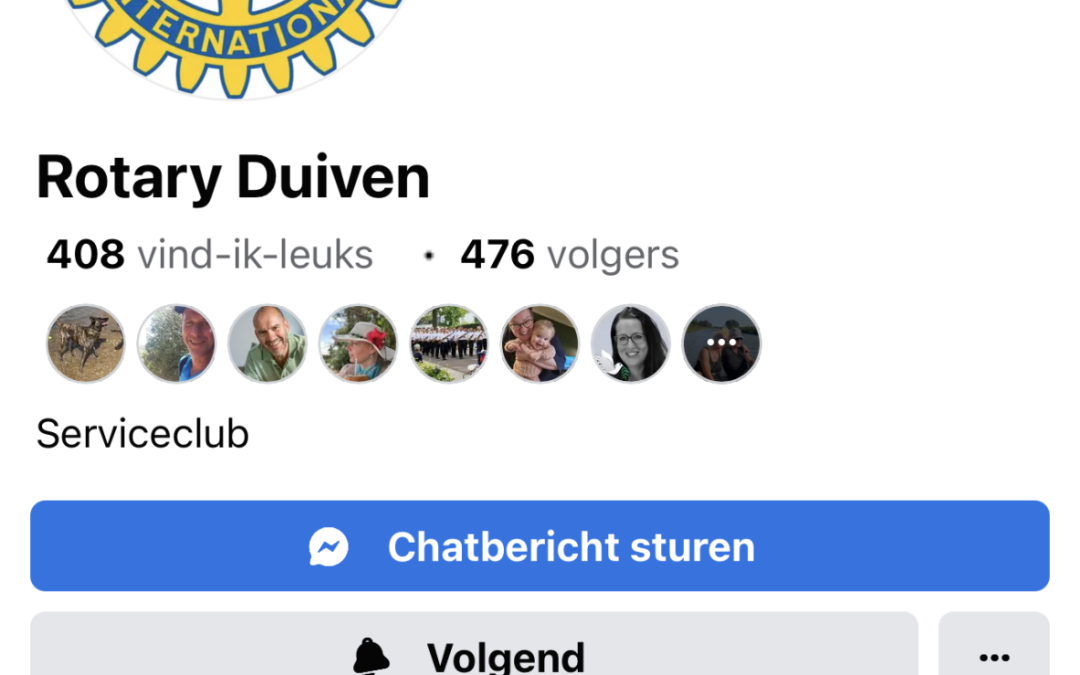The height and width of the screenshot is (675, 1080).
Task: Open the three-dot more options menu
Action: [x=993, y=651]
